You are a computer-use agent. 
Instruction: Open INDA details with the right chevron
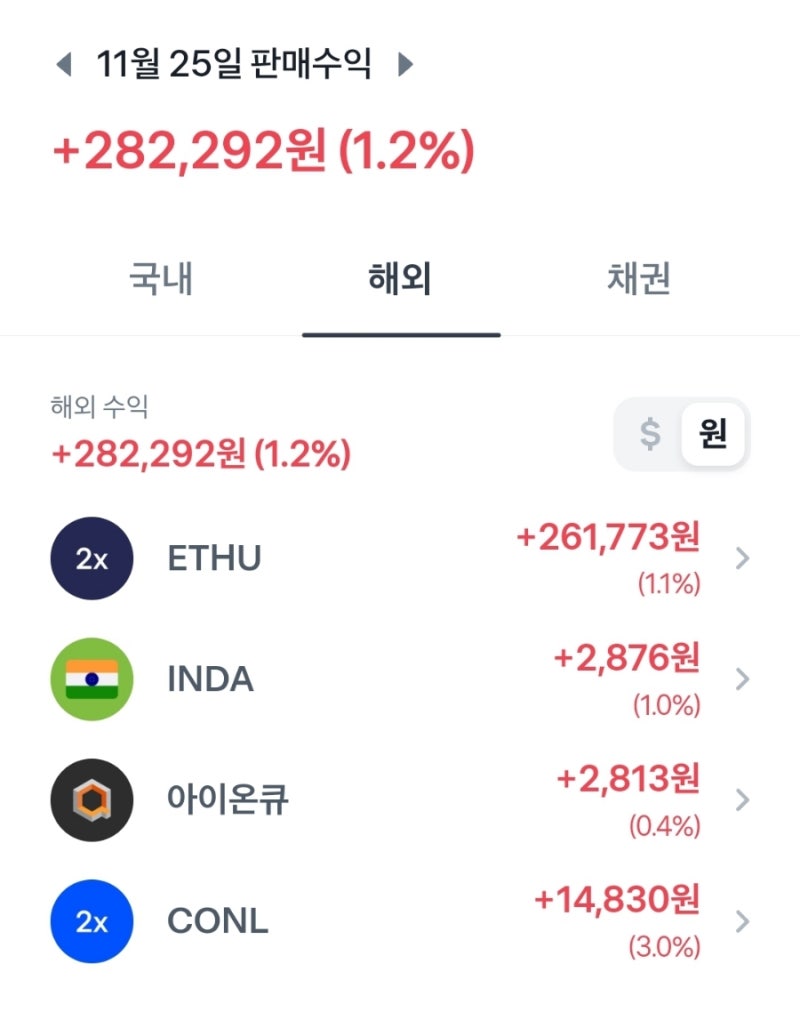(743, 679)
